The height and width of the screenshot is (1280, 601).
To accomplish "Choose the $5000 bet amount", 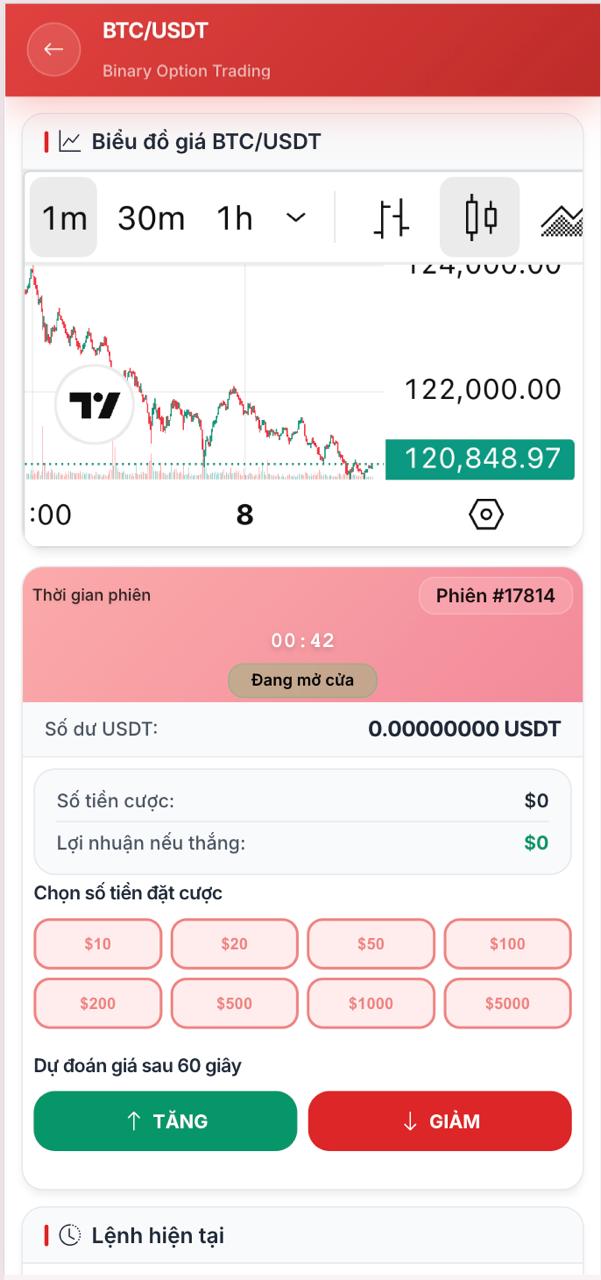I will pyautogui.click(x=507, y=1003).
